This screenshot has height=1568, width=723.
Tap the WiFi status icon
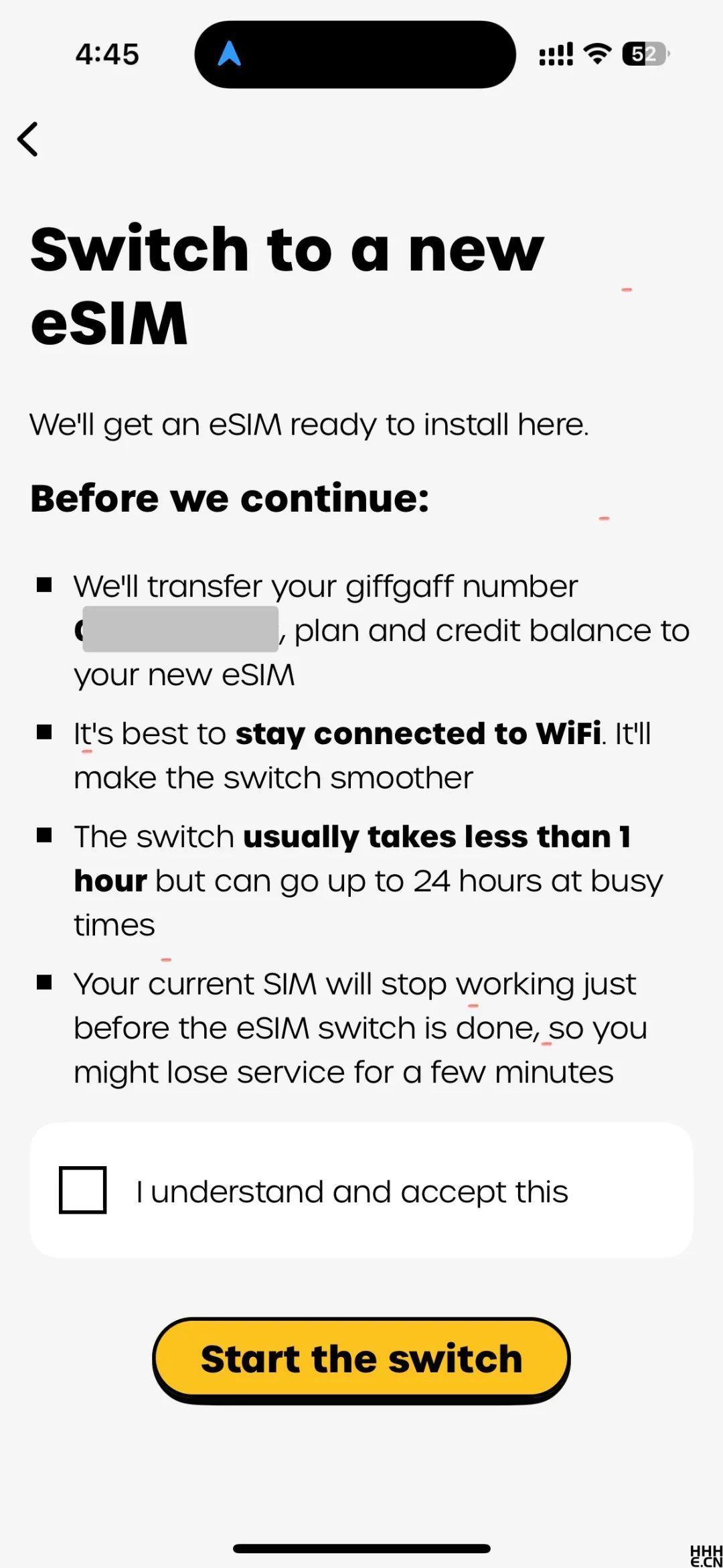pos(594,54)
